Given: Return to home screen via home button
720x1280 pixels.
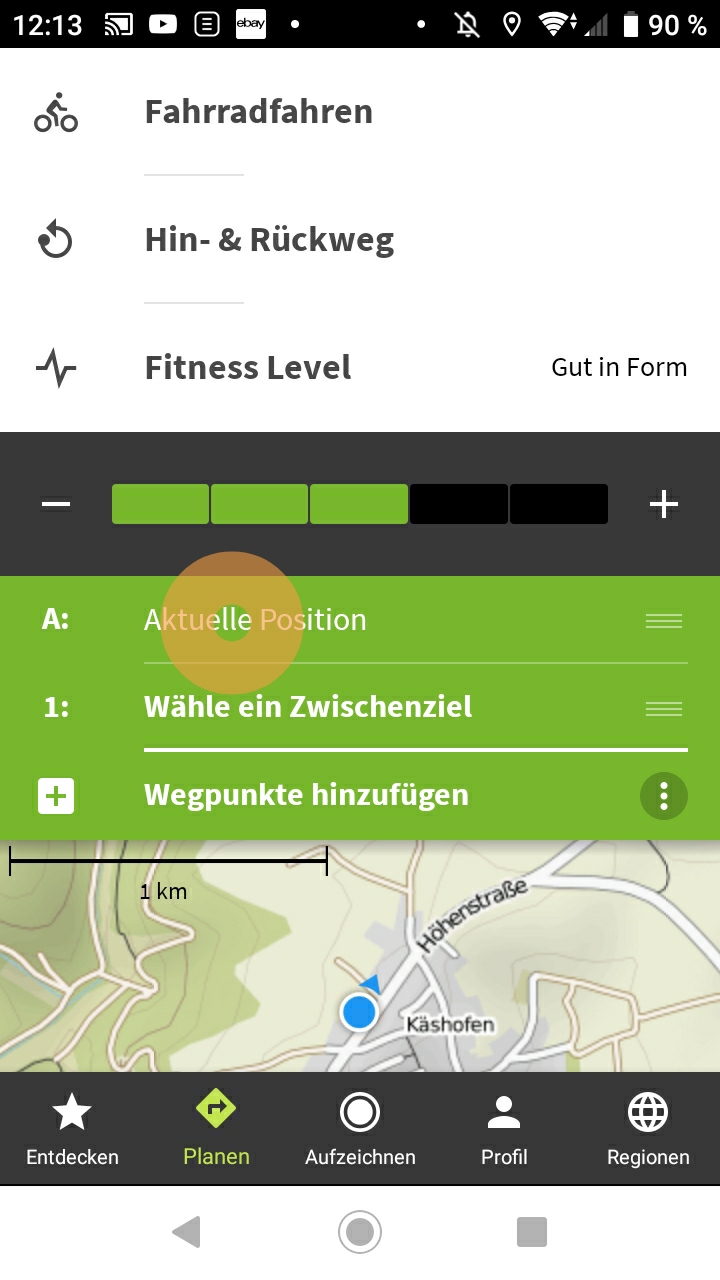Looking at the screenshot, I should coord(360,1232).
